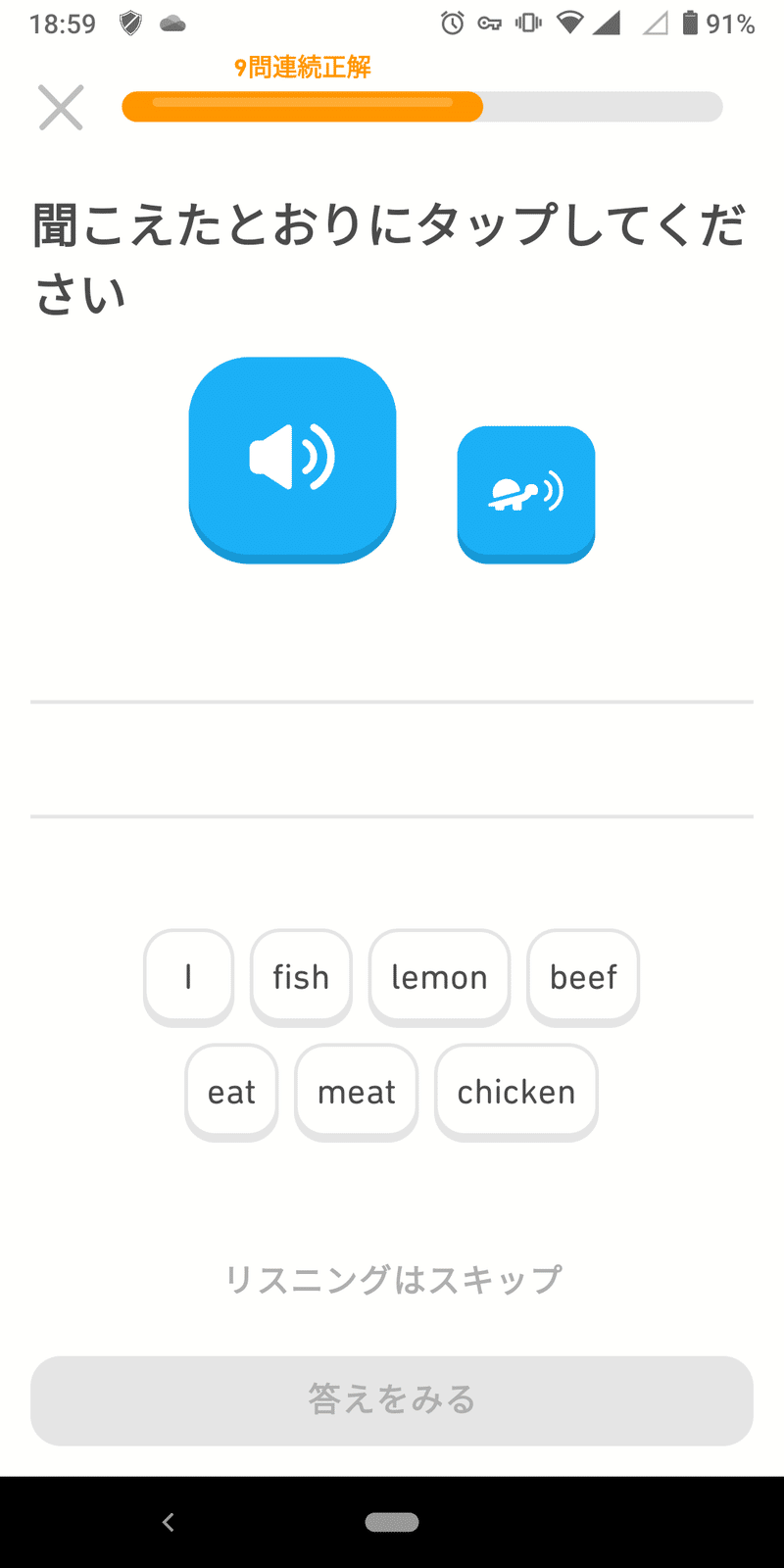The image size is (784, 1568).
Task: Go to home via navigation pill
Action: tap(392, 1522)
